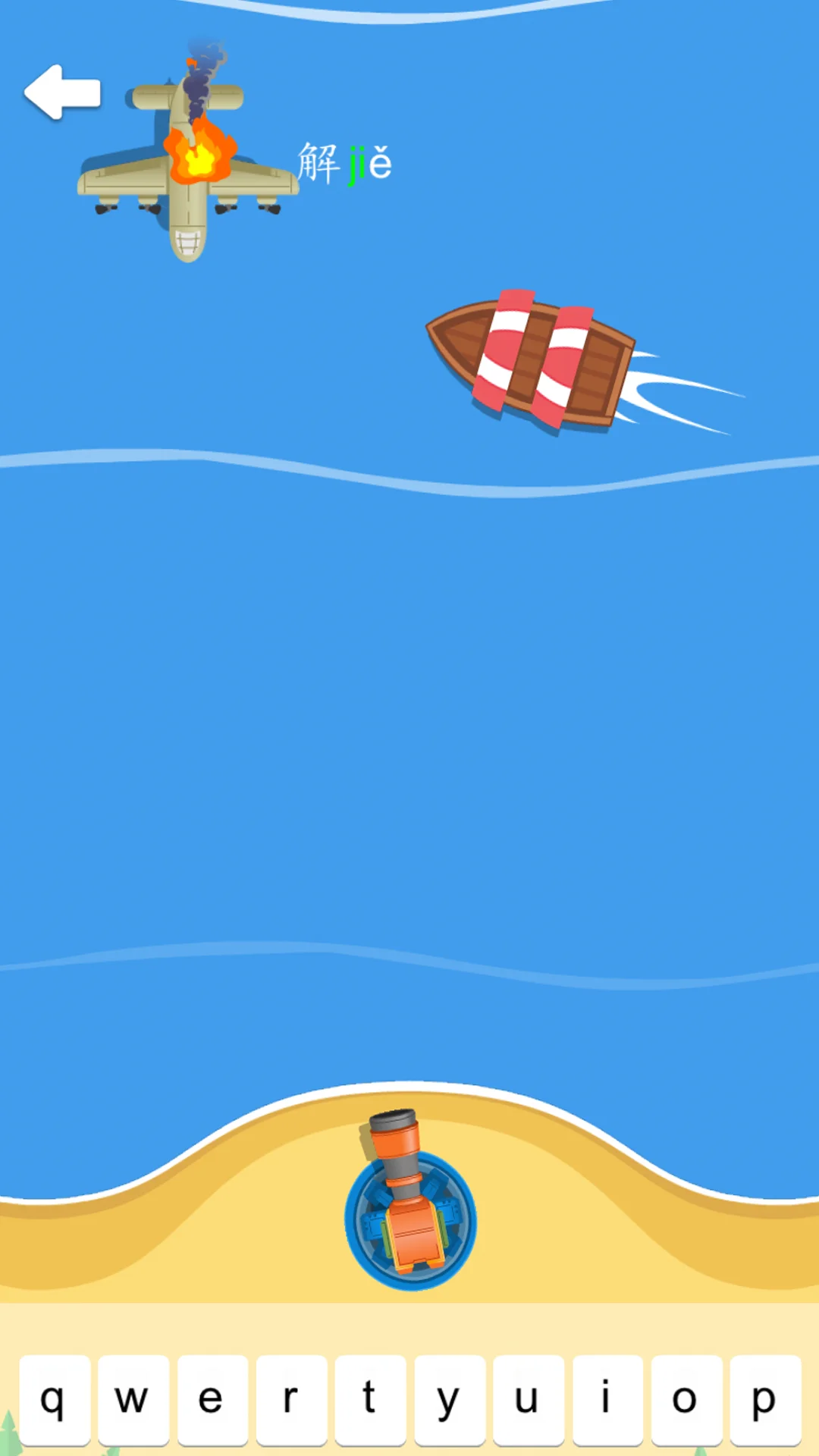Select the p key
This screenshot has height=1456, width=819.
tap(765, 1399)
